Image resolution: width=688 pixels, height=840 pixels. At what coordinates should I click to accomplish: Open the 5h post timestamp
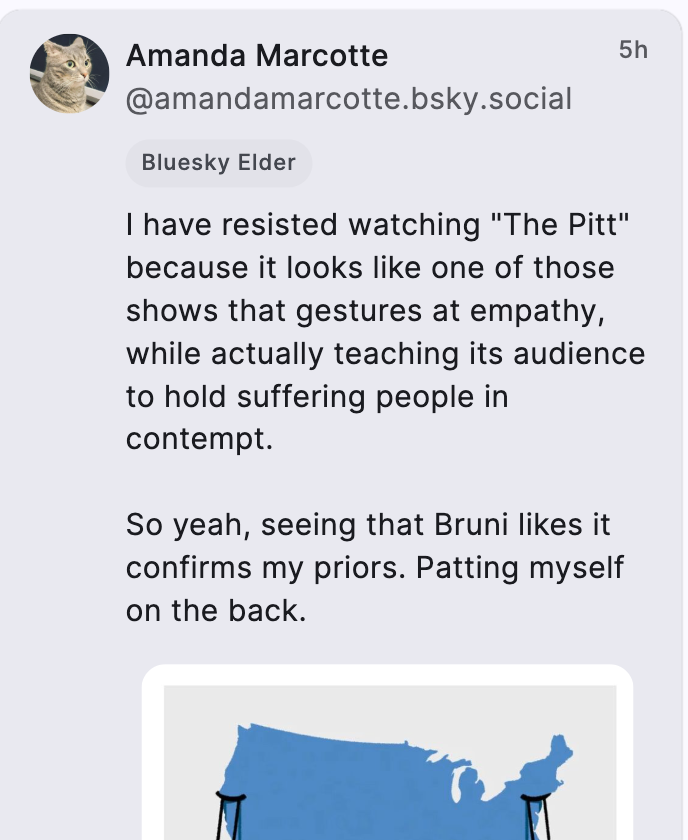(x=633, y=50)
